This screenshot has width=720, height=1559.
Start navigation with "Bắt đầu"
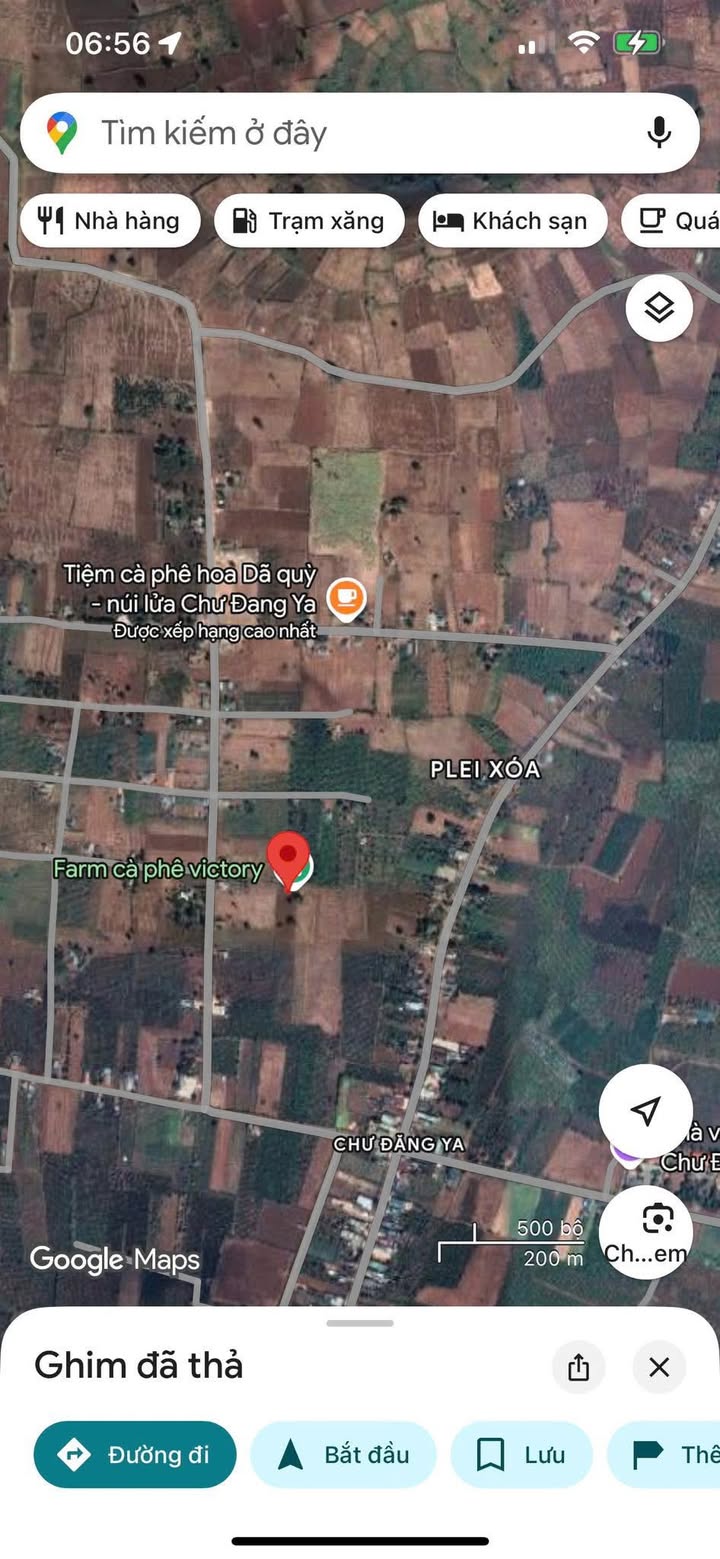pyautogui.click(x=343, y=1454)
